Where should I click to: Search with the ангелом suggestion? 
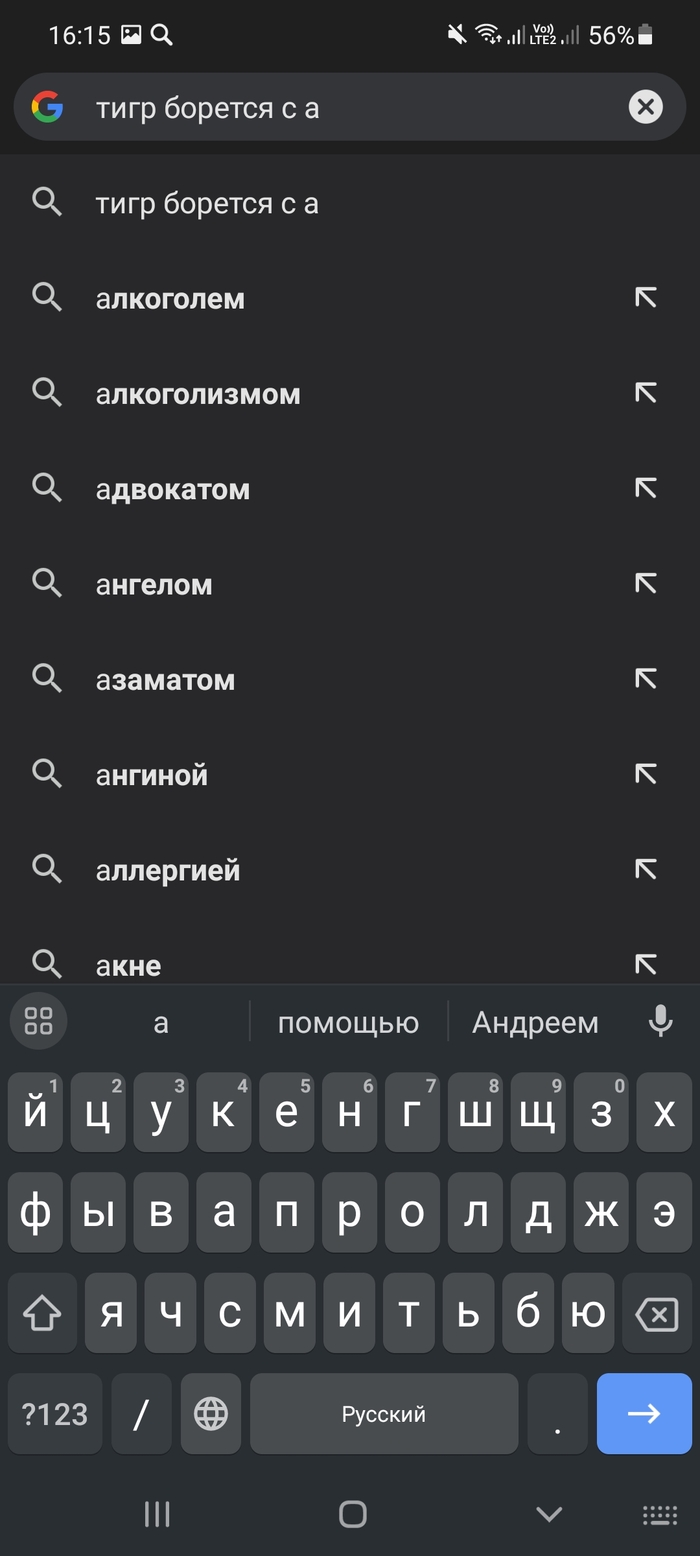[x=154, y=584]
